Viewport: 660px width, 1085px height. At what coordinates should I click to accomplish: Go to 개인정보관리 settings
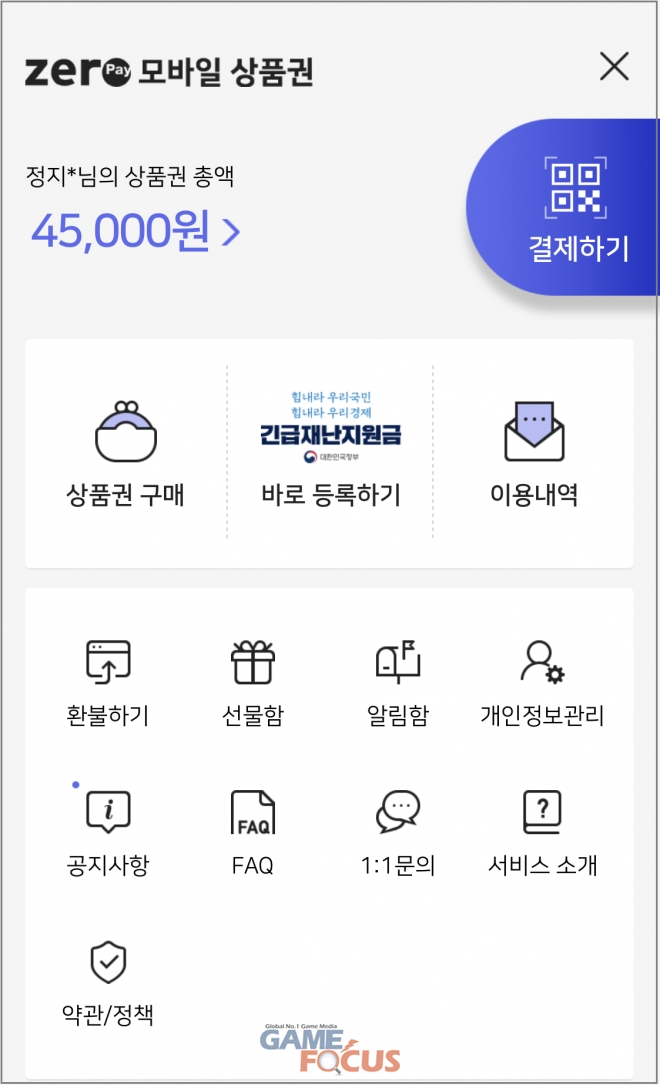[x=542, y=682]
